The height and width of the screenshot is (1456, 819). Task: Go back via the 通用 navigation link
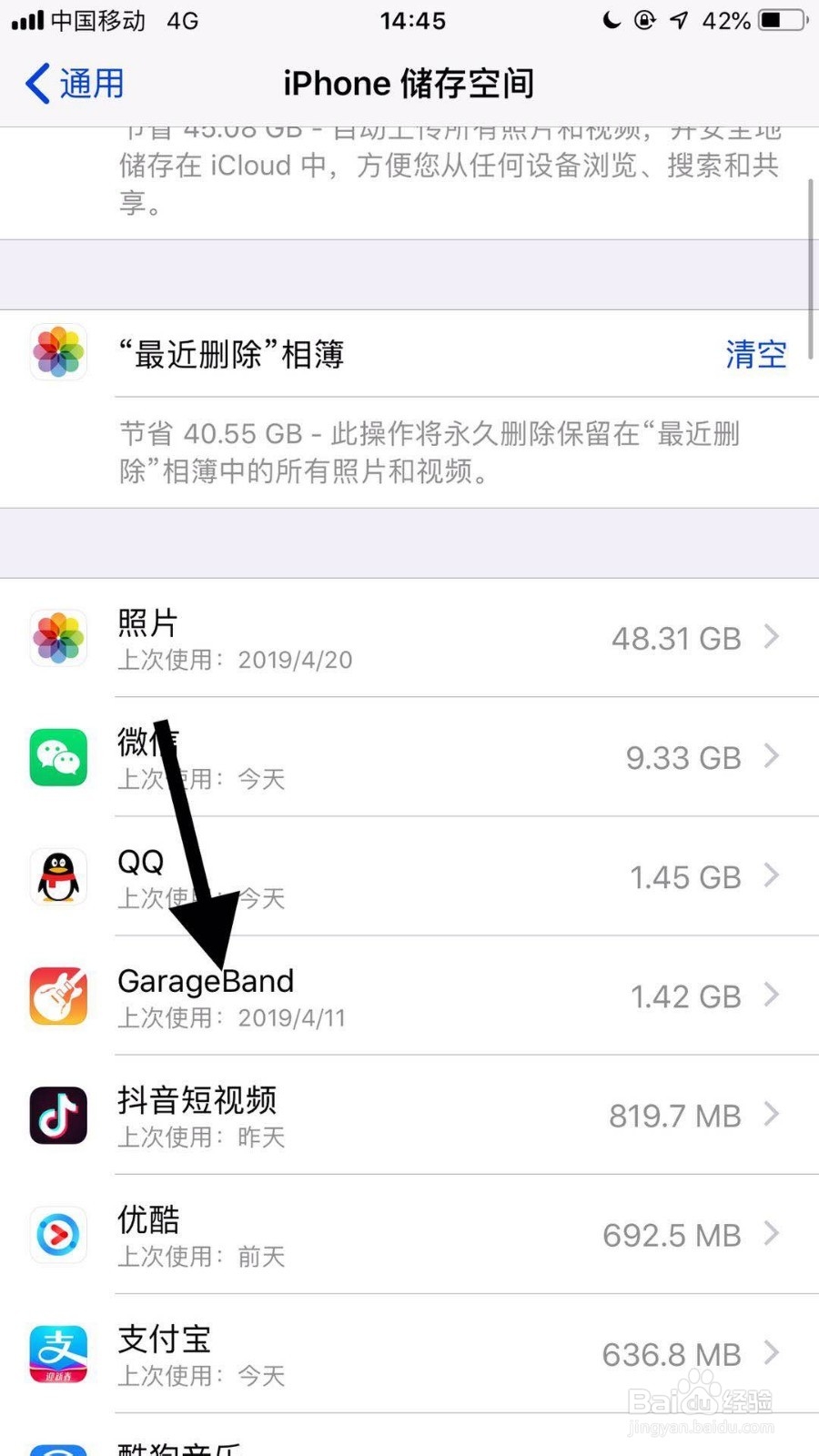pyautogui.click(x=73, y=83)
